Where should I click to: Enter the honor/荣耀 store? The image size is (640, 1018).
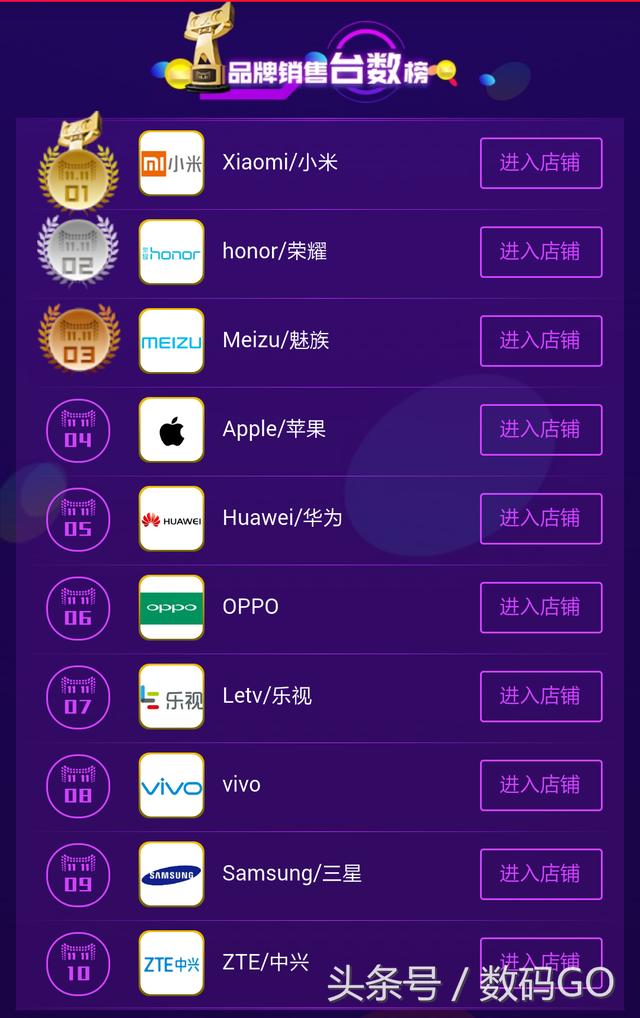541,252
